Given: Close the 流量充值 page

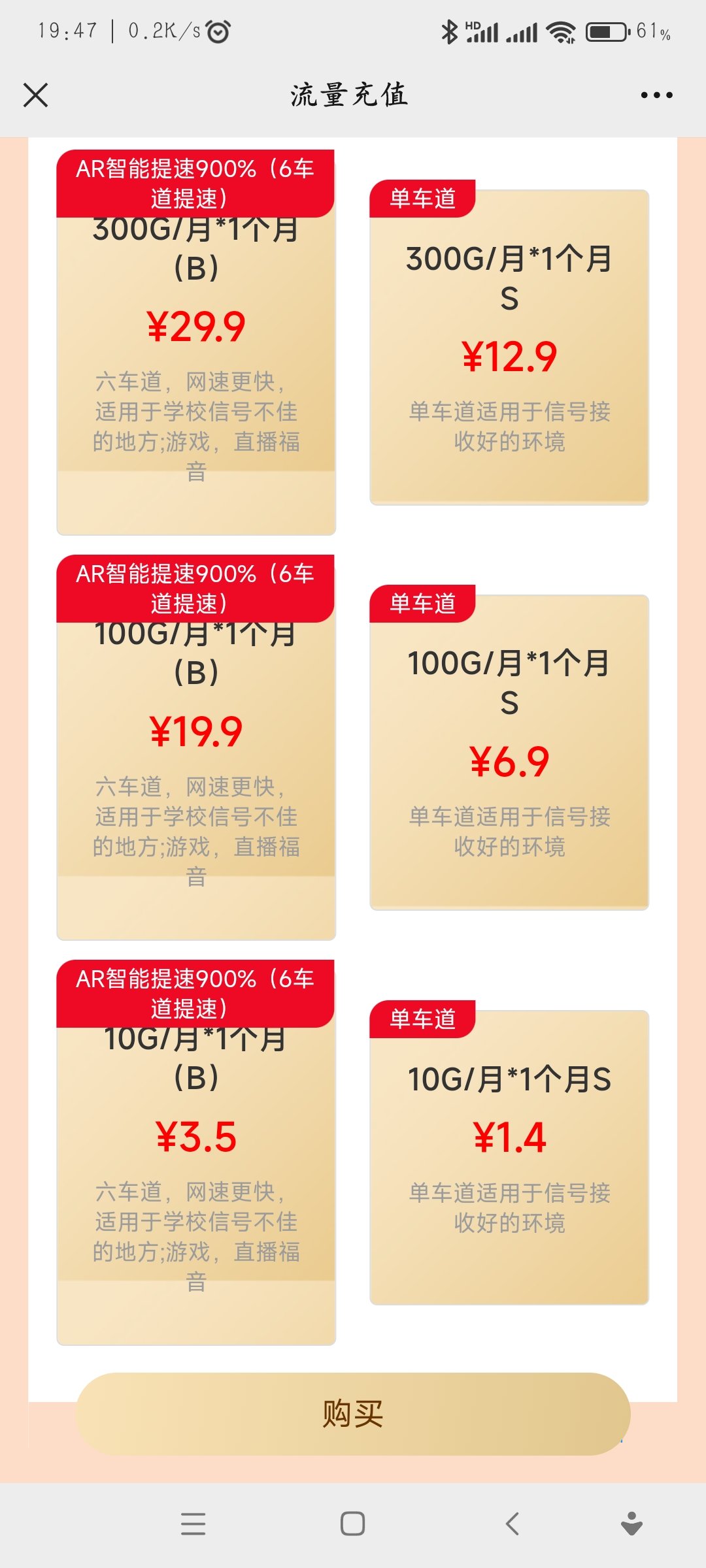Looking at the screenshot, I should tap(36, 95).
